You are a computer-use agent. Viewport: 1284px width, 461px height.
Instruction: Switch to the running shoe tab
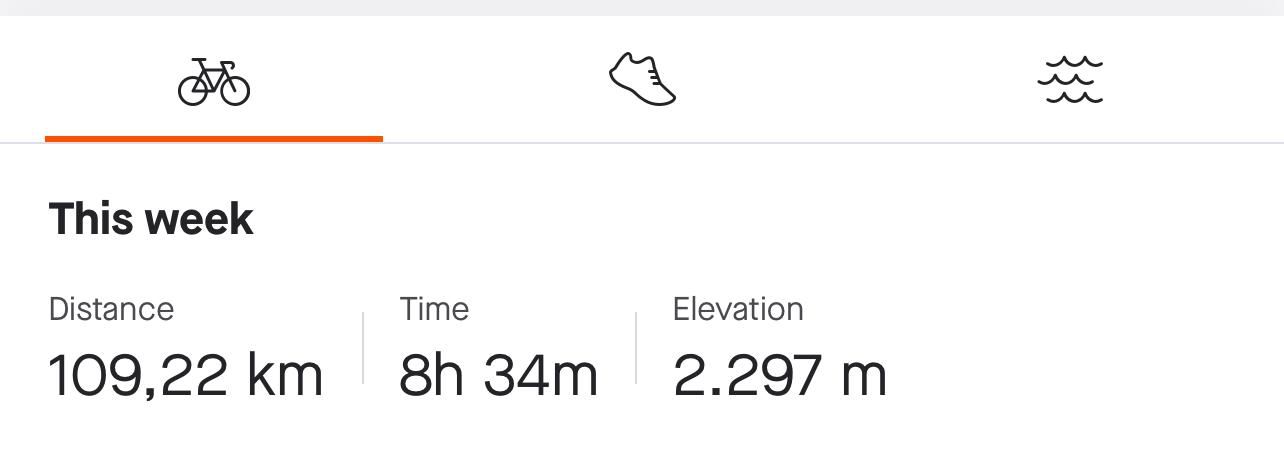[642, 80]
